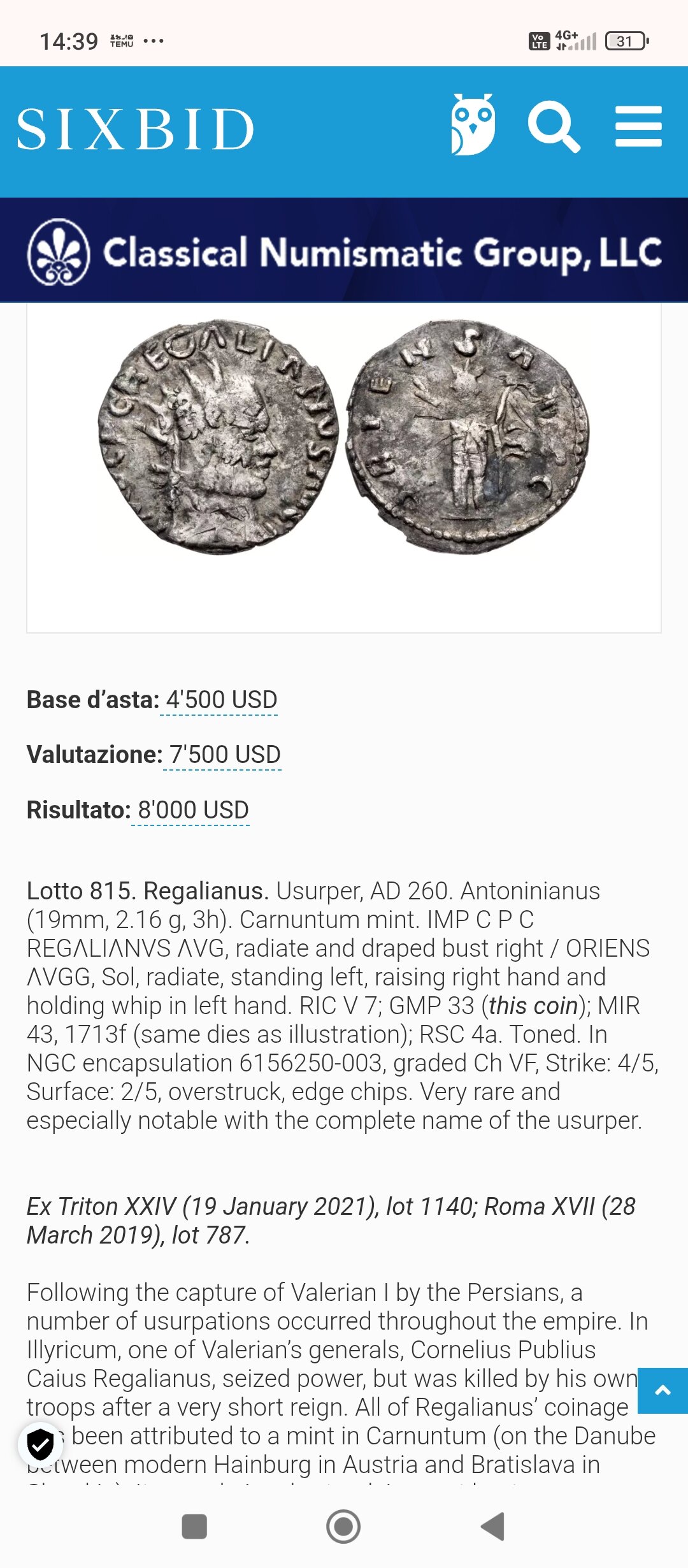Open the Classical Numismatic Group banner
The image size is (688, 1568).
click(344, 251)
